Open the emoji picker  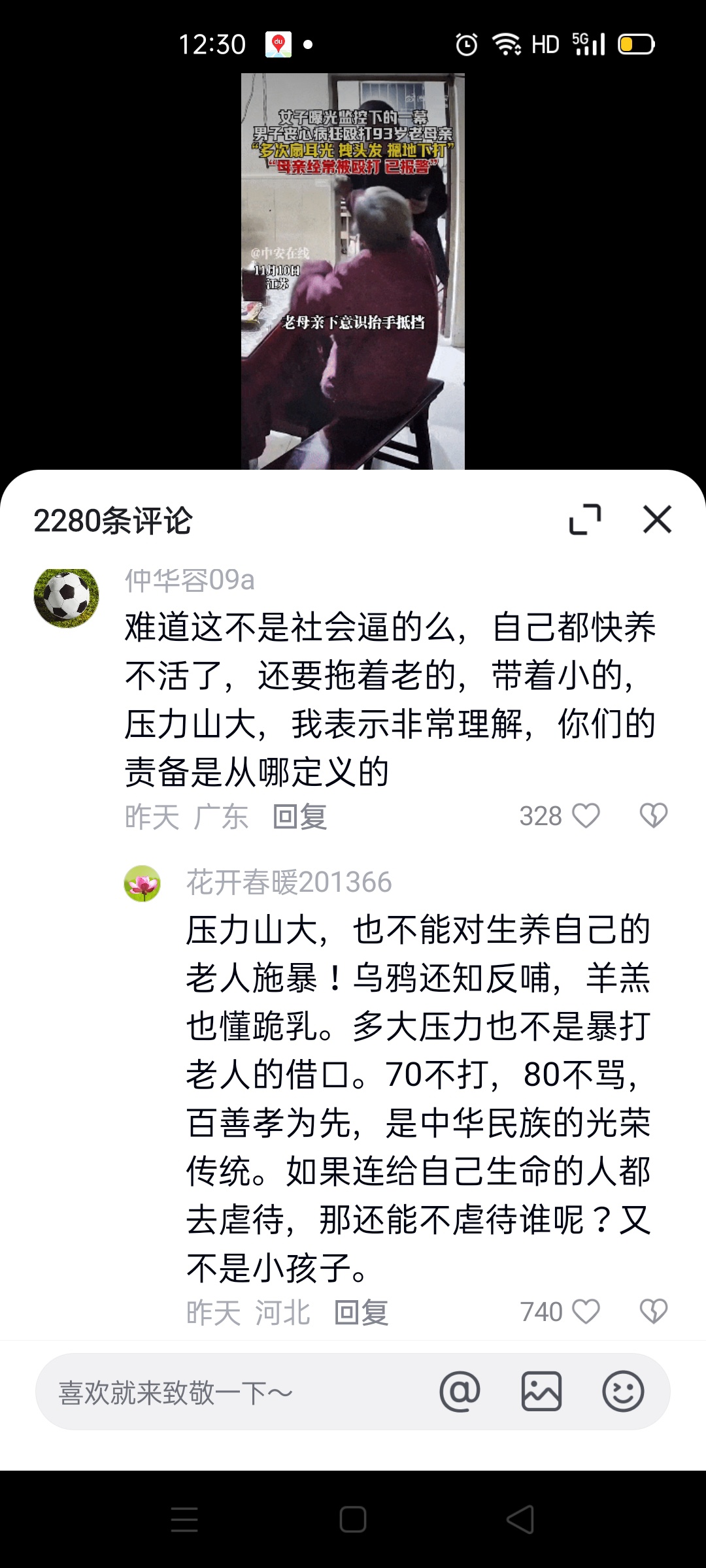tap(623, 1392)
